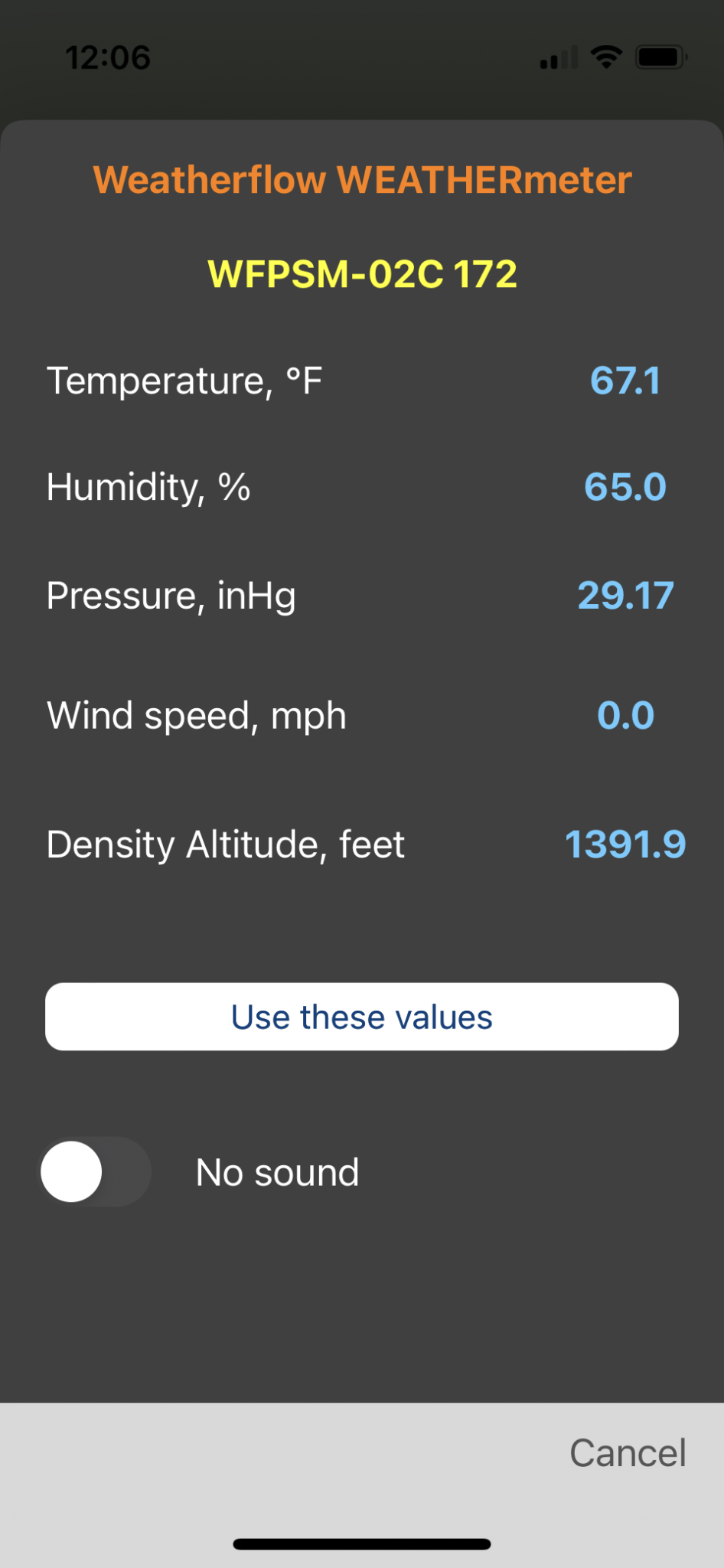724x1568 pixels.
Task: Tap the Use these values button
Action: click(362, 1017)
